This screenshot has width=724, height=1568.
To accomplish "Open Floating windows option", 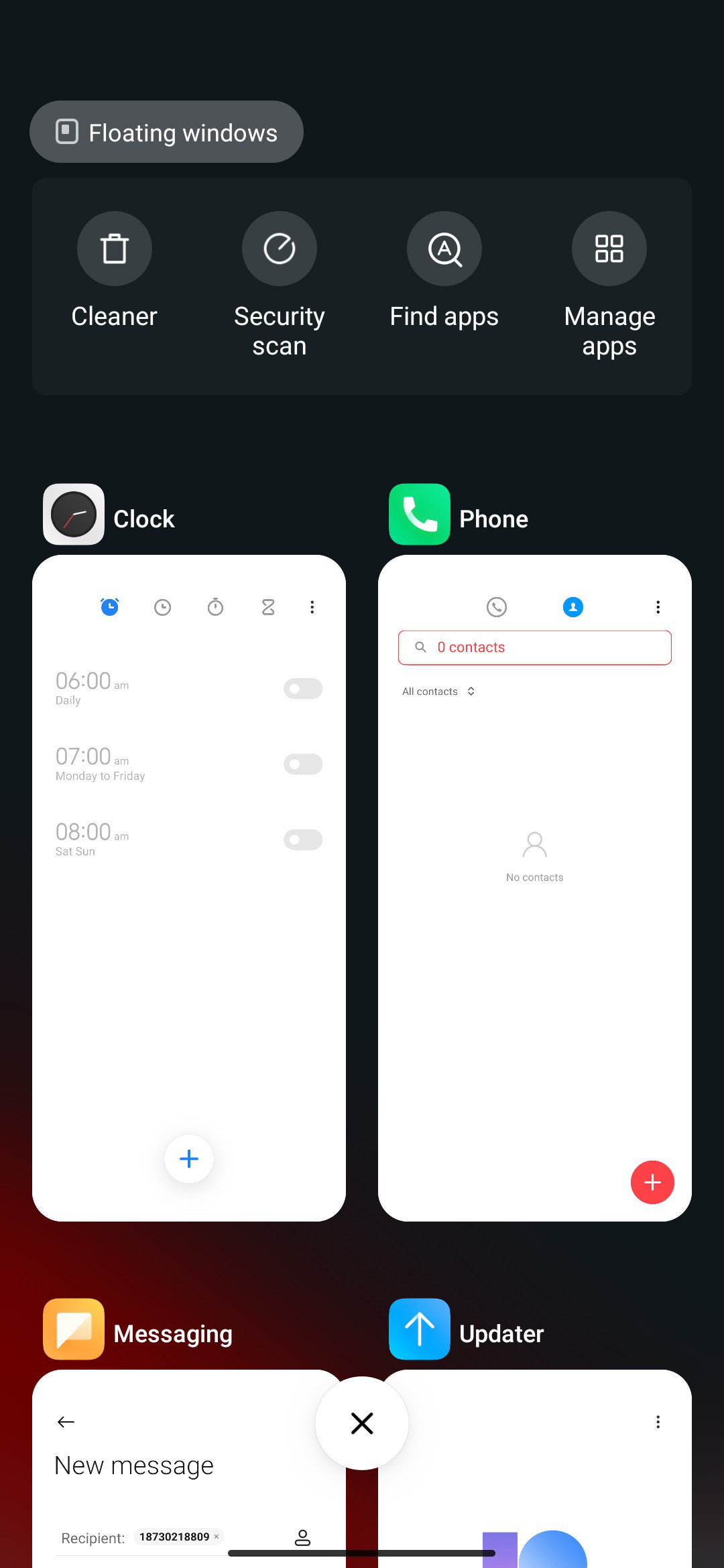I will point(166,132).
